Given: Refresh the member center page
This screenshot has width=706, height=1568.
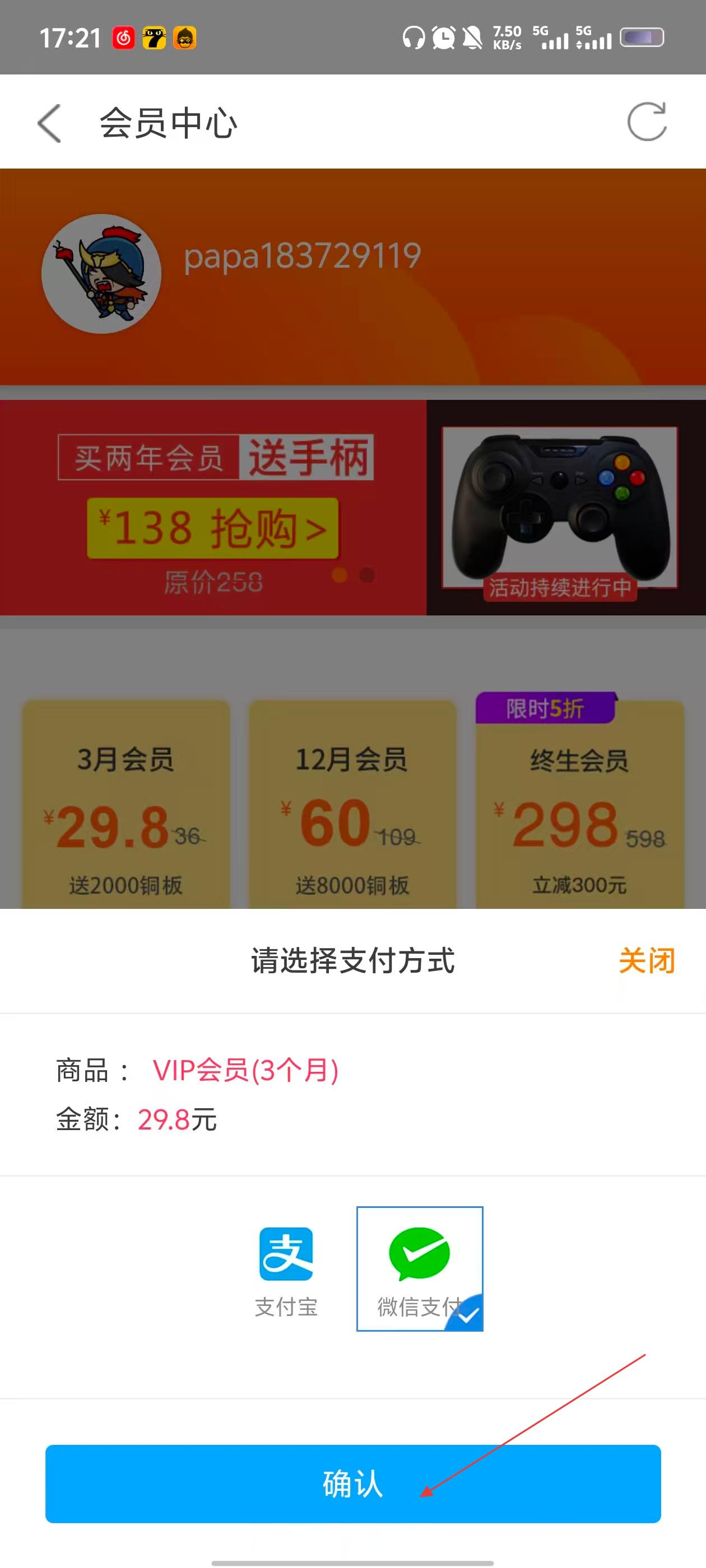Looking at the screenshot, I should [646, 122].
